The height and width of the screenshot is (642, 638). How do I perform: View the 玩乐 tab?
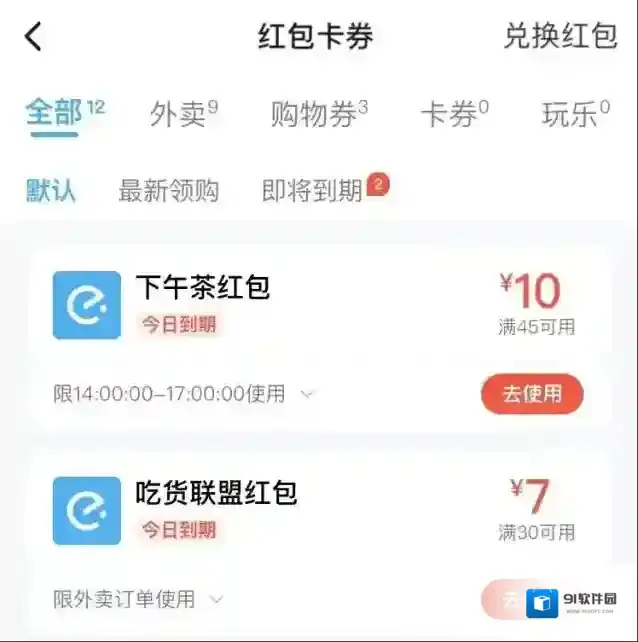point(570,115)
